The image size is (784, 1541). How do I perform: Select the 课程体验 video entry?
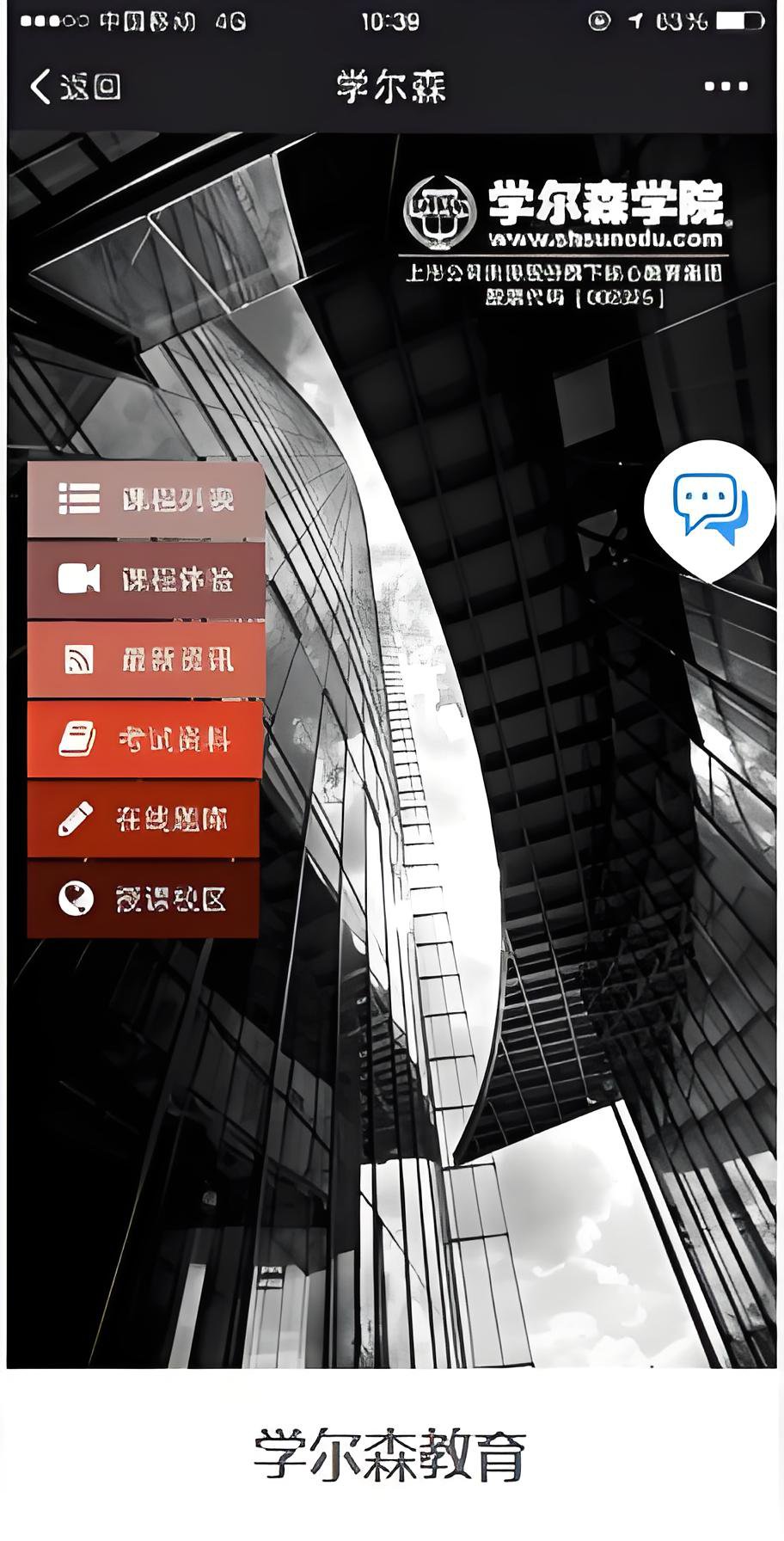pyautogui.click(x=146, y=580)
